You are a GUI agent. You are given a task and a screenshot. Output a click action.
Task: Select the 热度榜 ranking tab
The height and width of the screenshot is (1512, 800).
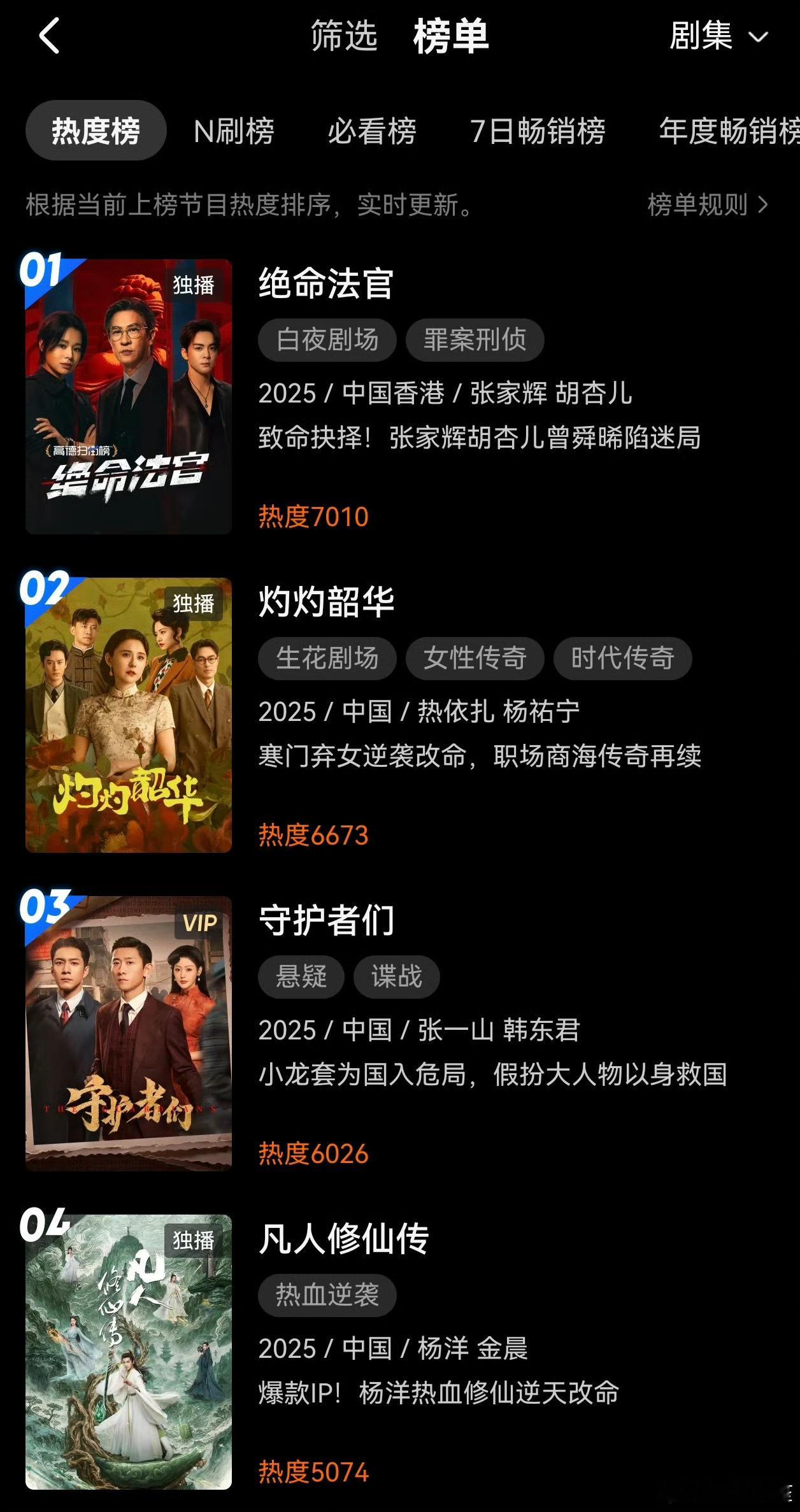tap(96, 131)
